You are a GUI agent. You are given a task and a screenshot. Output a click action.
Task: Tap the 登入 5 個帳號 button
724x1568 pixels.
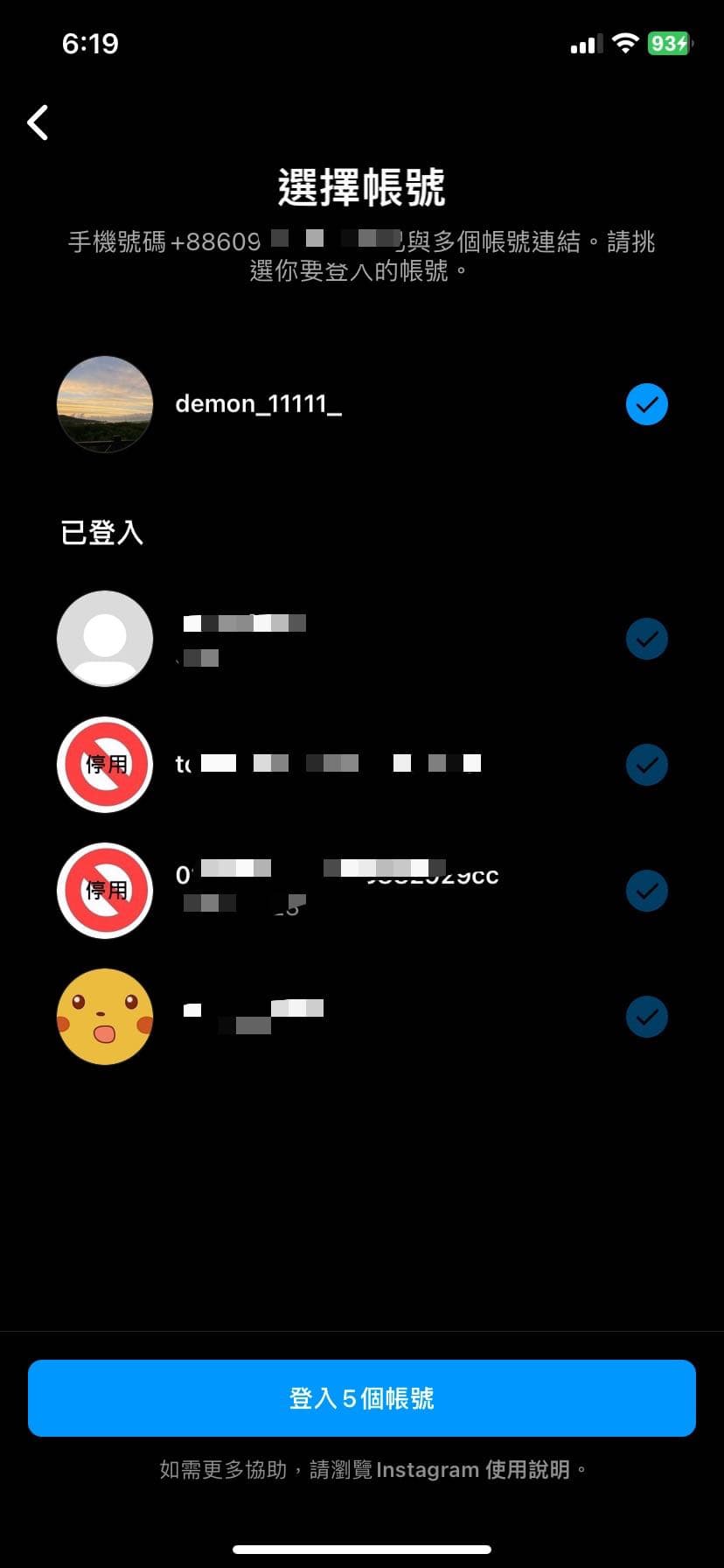(x=362, y=1397)
